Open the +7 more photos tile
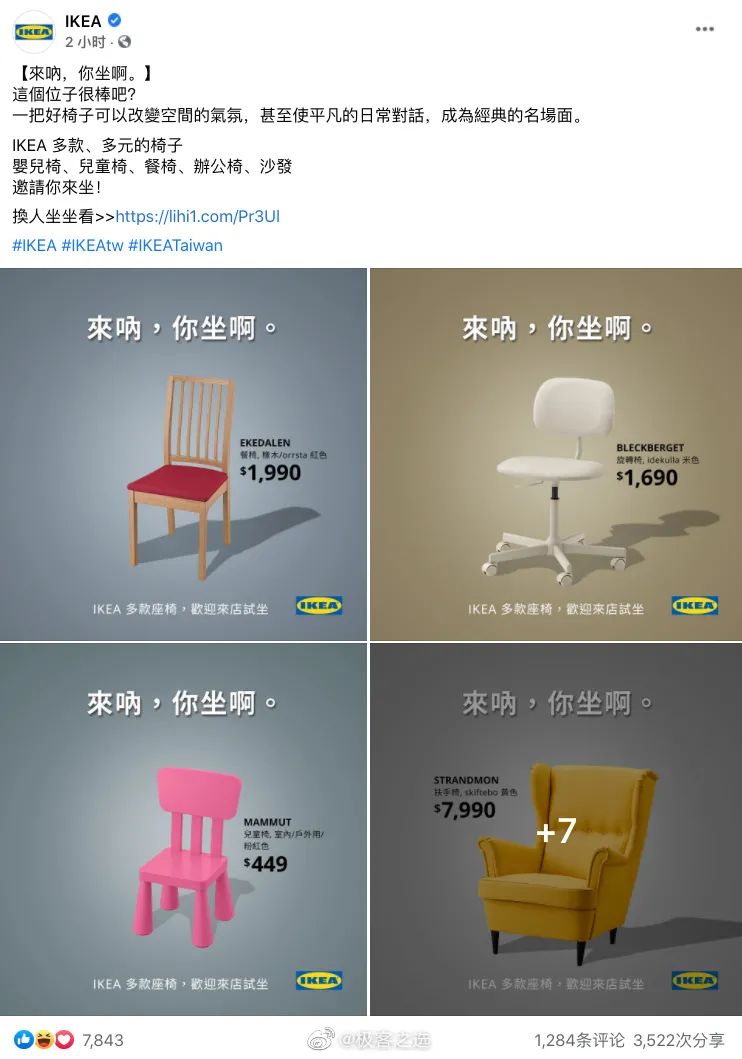This screenshot has height=1059, width=742. pos(556,830)
